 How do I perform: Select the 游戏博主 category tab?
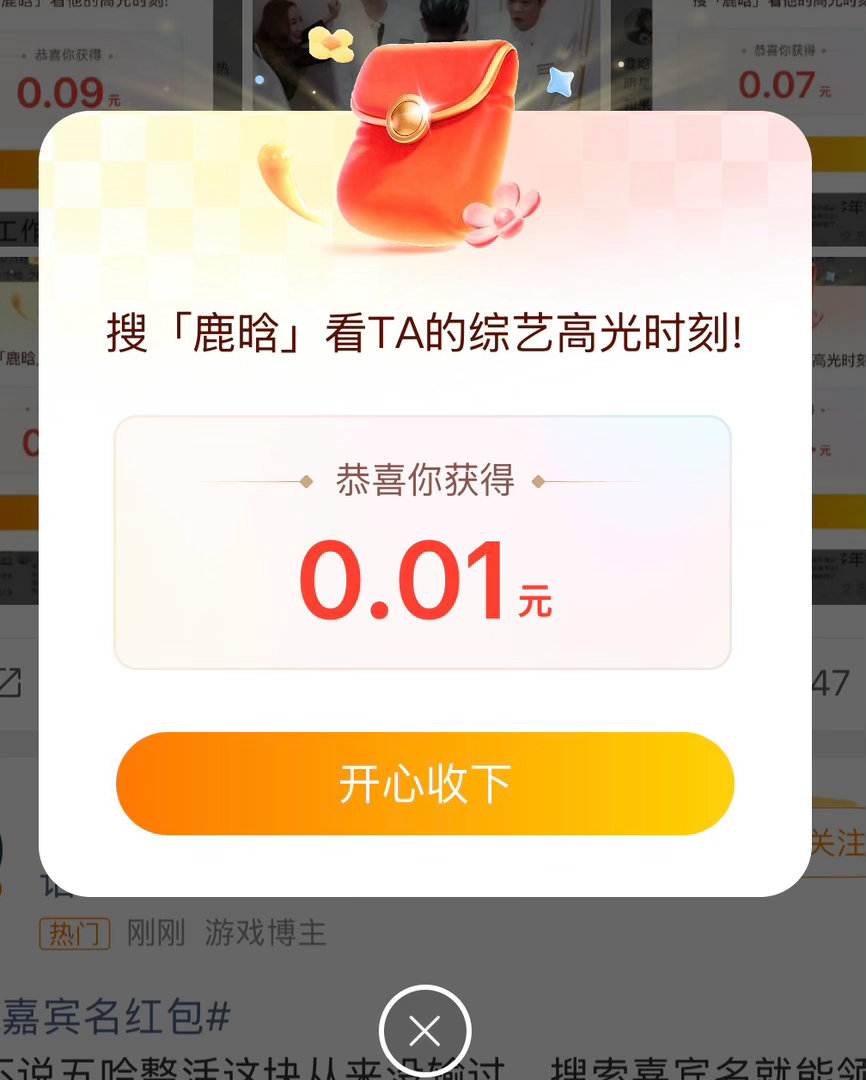[x=265, y=930]
